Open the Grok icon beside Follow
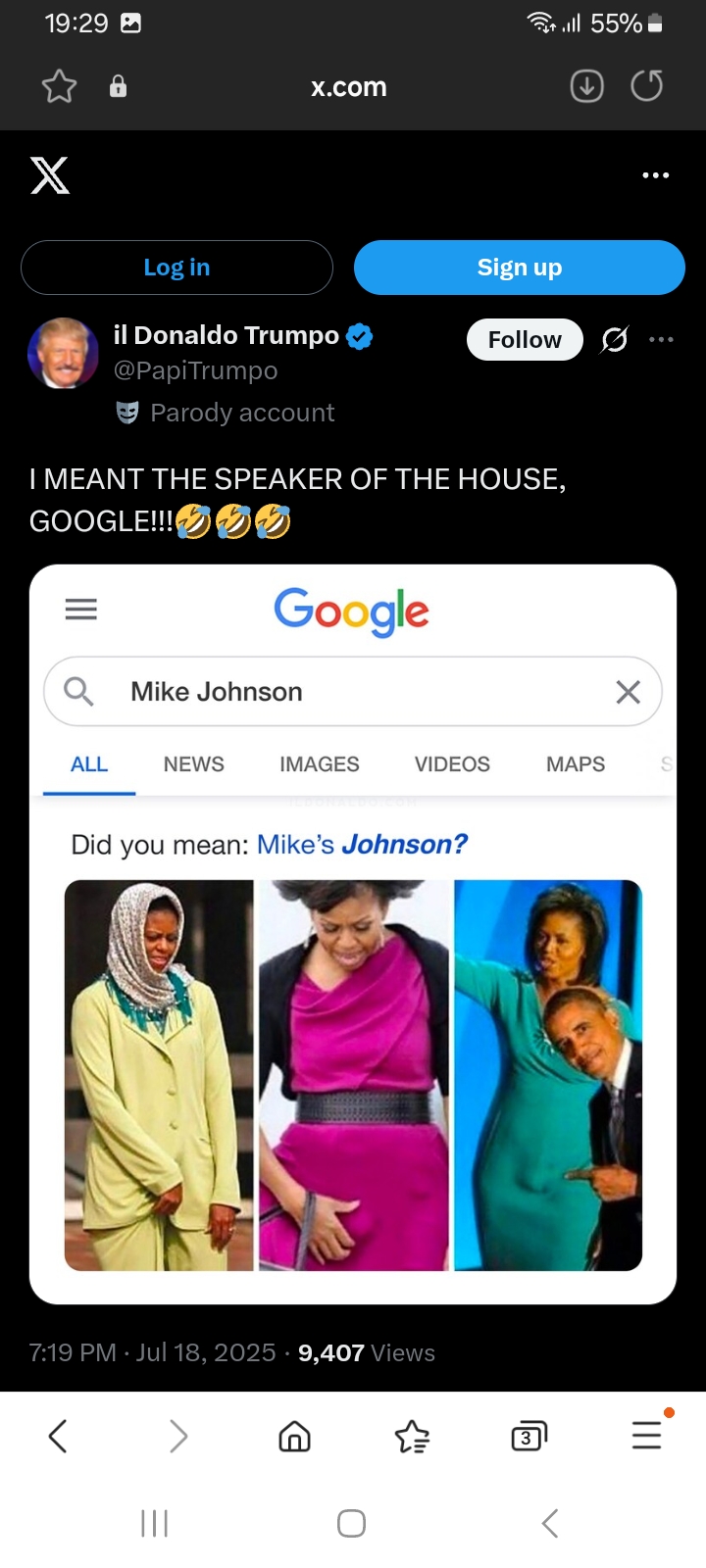Image resolution: width=706 pixels, height=1568 pixels. 615,340
